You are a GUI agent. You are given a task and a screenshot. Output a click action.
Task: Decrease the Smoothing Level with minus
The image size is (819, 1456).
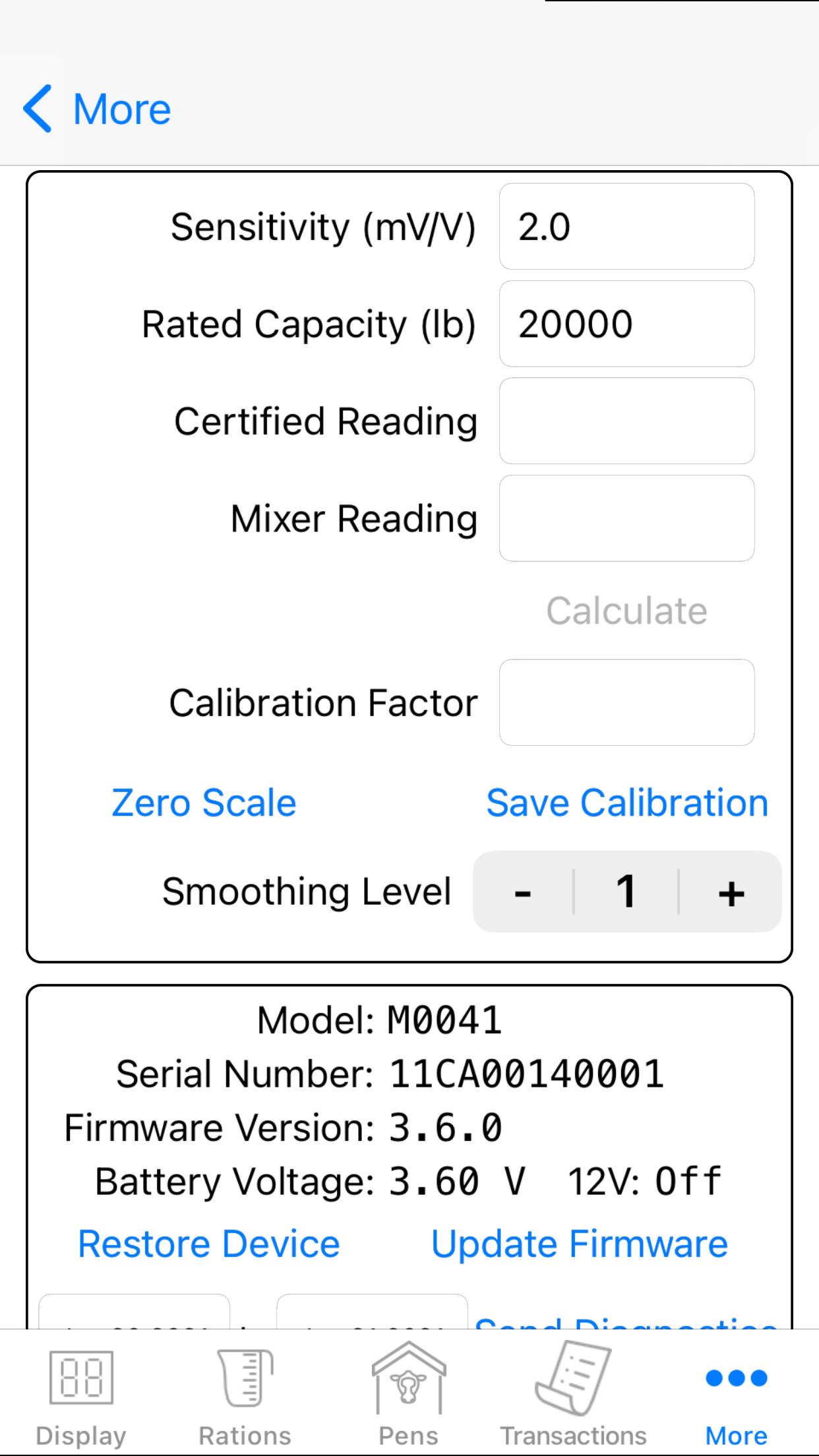[523, 892]
